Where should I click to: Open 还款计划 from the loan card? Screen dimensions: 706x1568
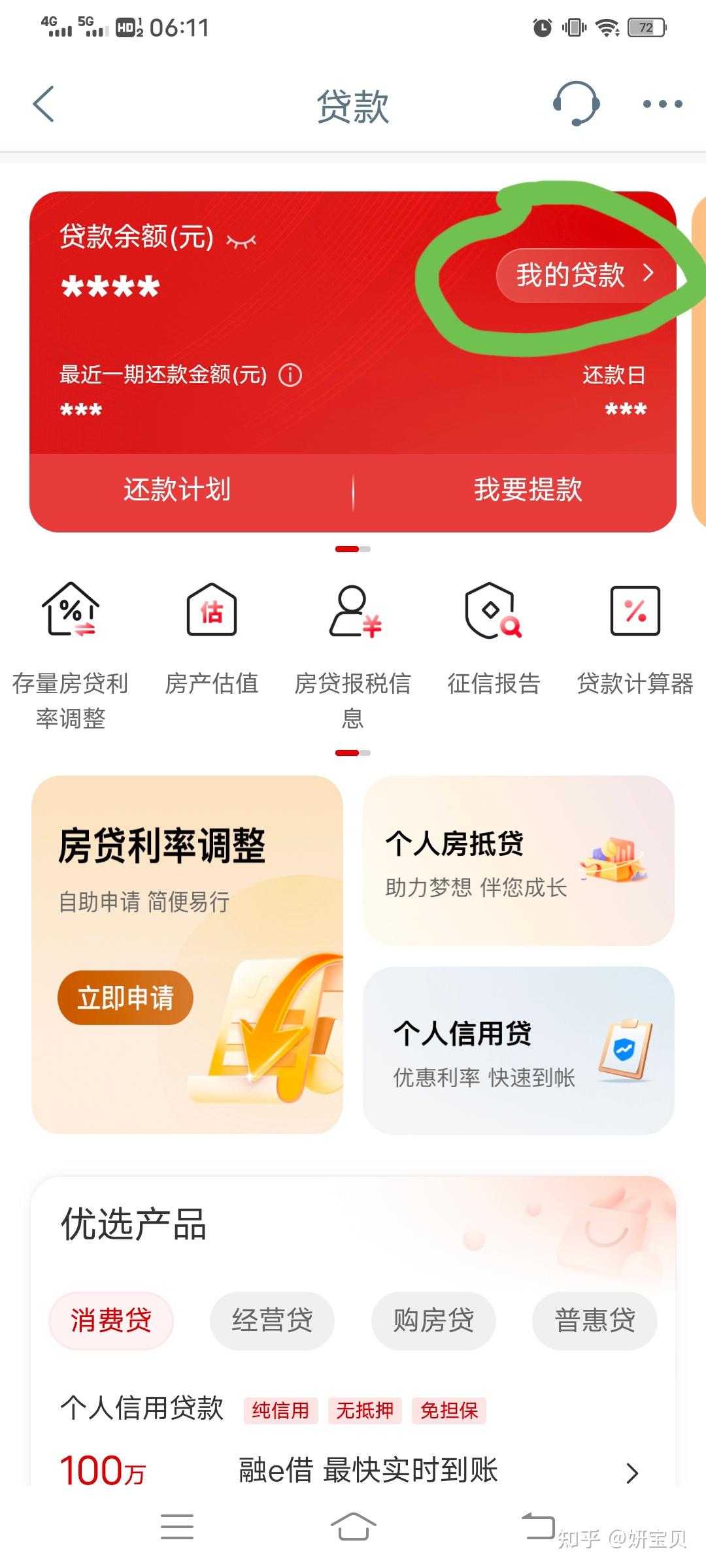[176, 487]
